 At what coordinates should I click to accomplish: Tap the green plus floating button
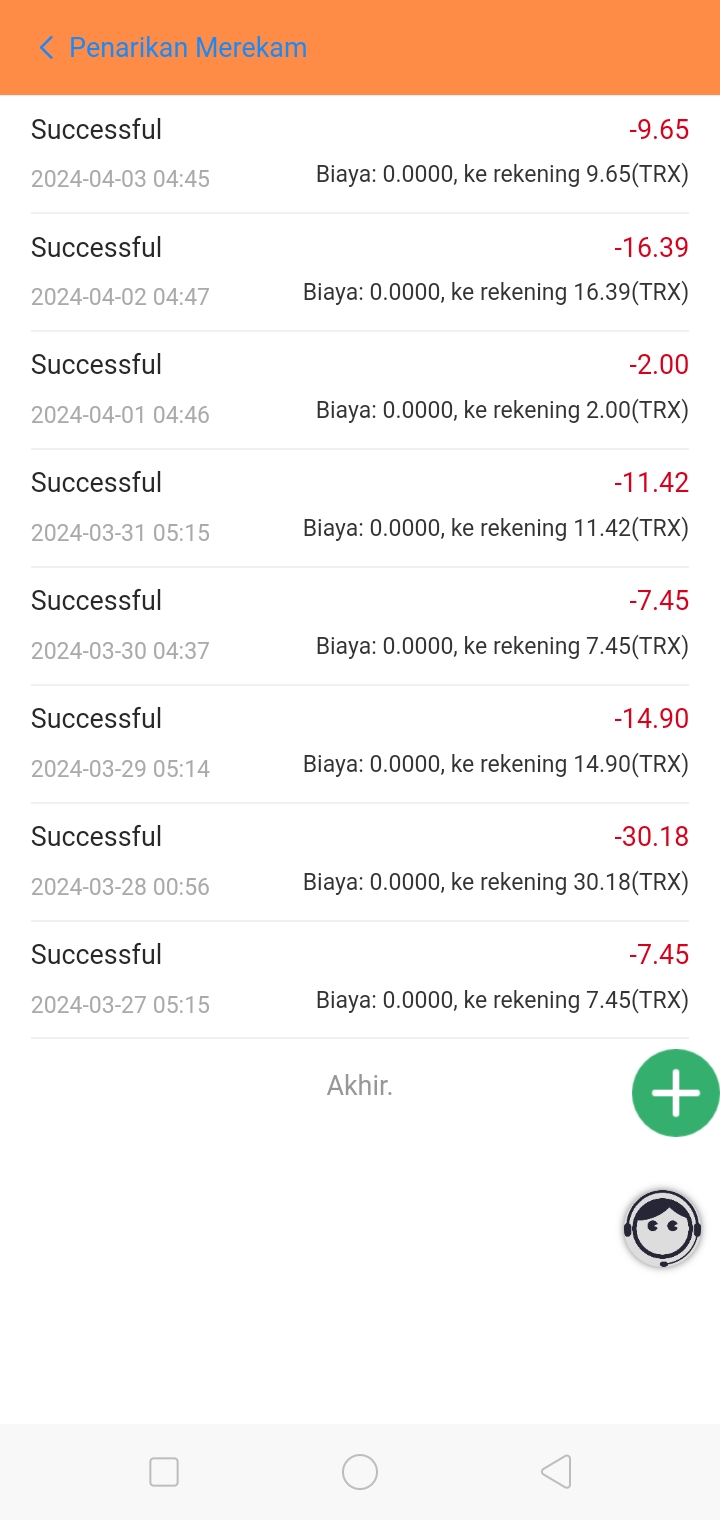tap(675, 1093)
